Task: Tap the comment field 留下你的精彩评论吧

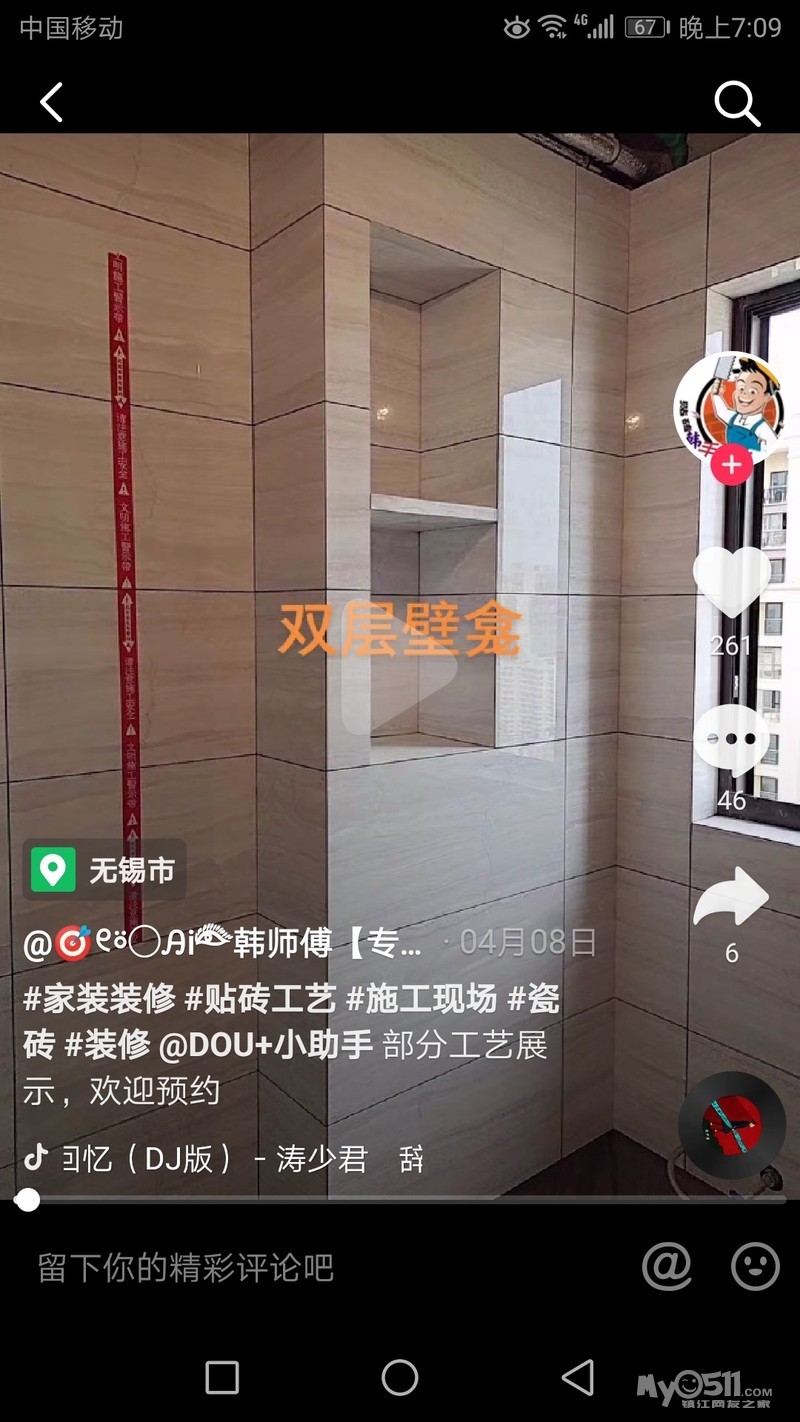Action: pos(186,1268)
